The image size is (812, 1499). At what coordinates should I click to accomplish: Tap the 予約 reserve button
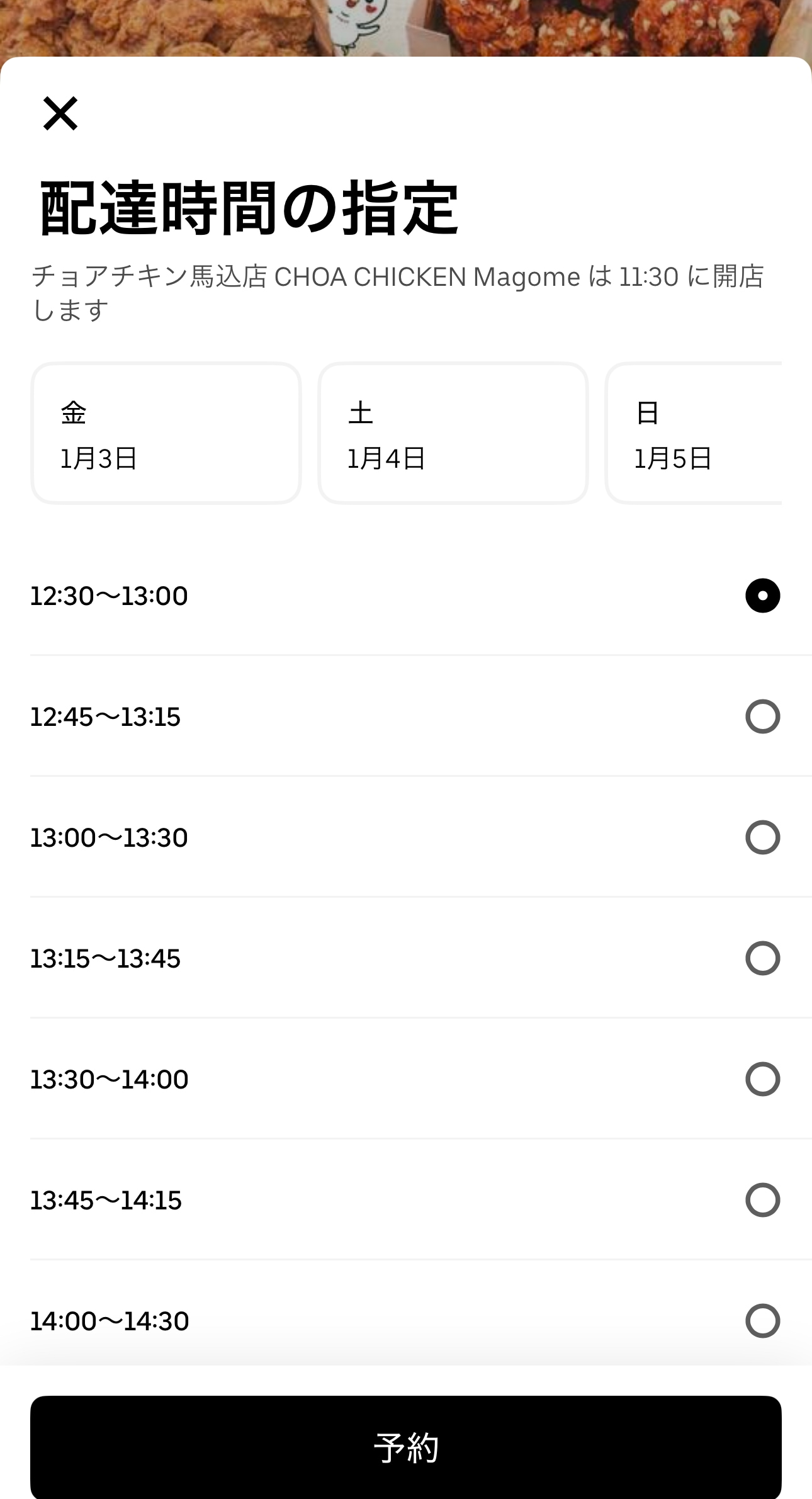tap(406, 1447)
